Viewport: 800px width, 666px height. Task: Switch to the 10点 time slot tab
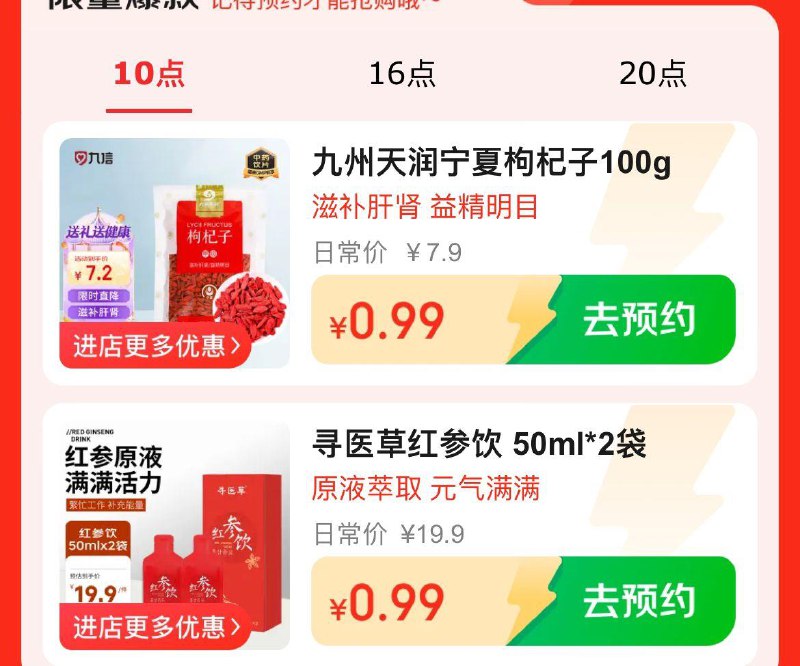click(149, 74)
